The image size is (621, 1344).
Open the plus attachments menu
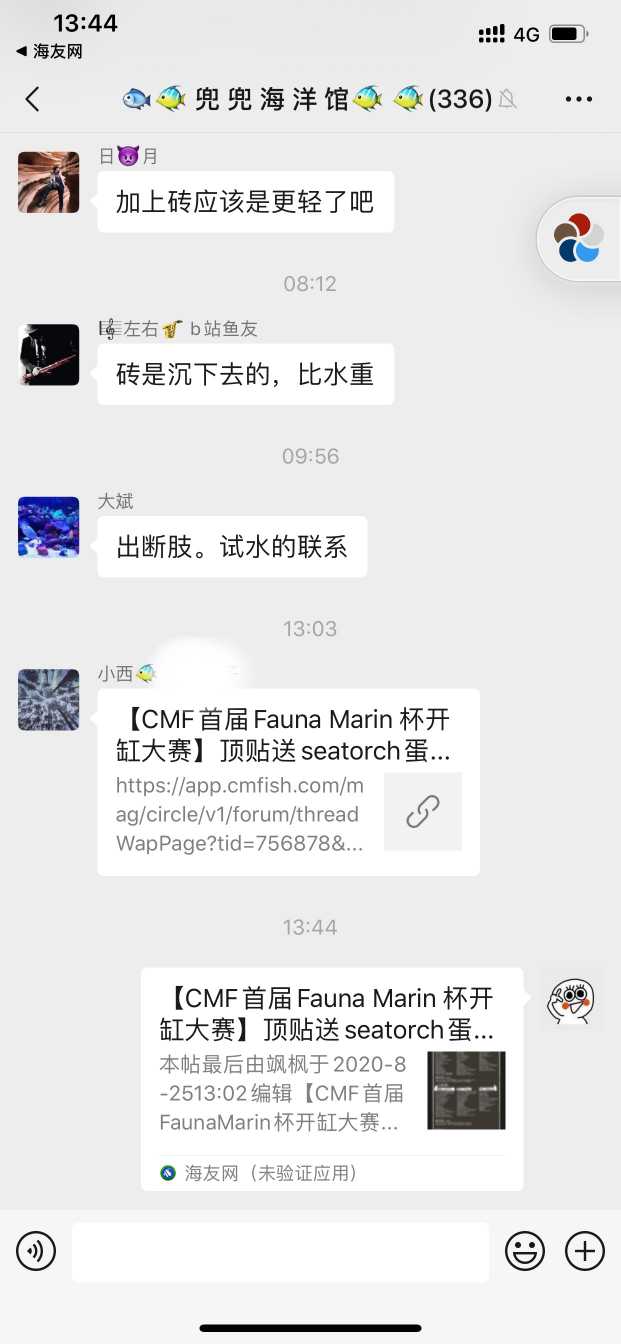pos(585,1251)
